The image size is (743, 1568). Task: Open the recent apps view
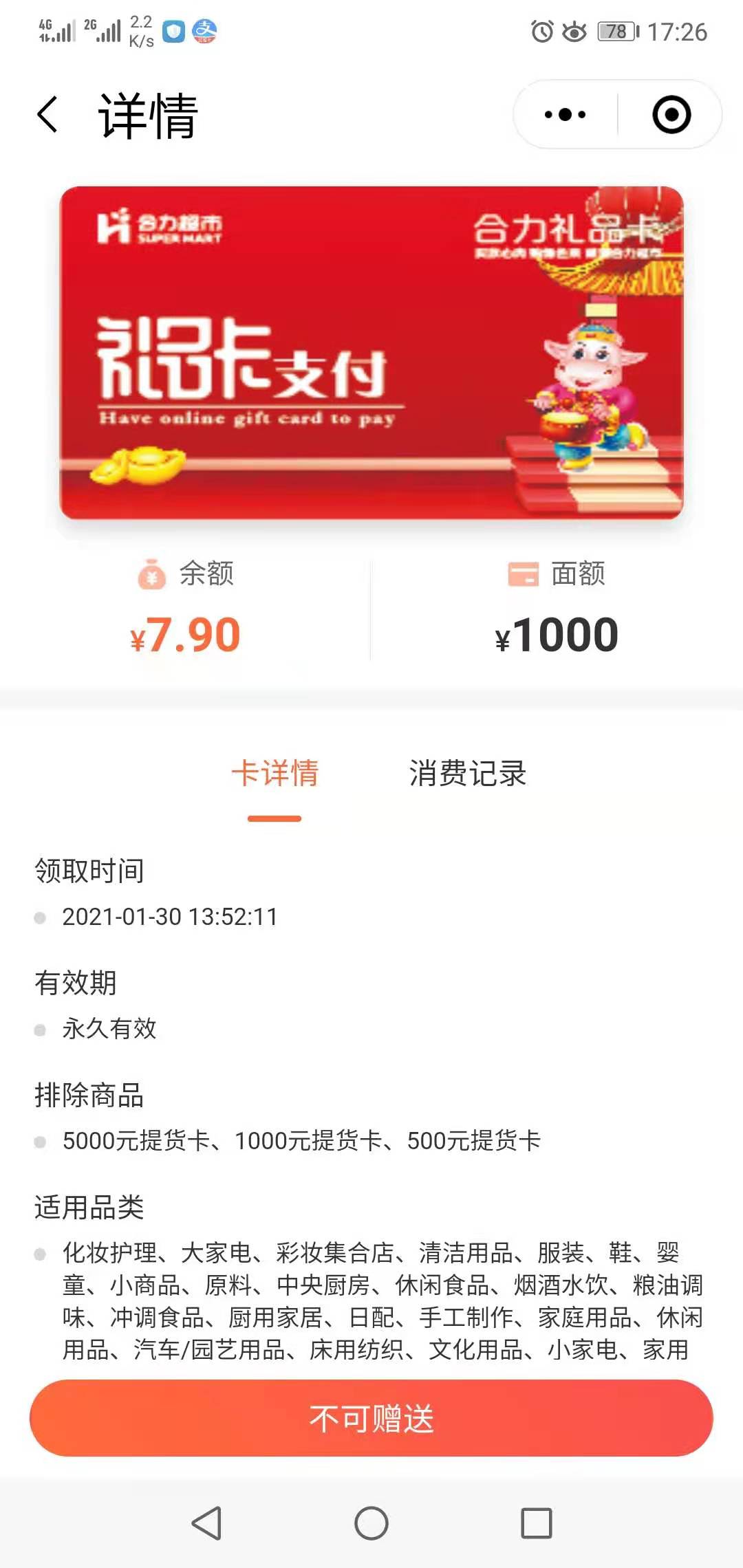pyautogui.click(x=536, y=1523)
